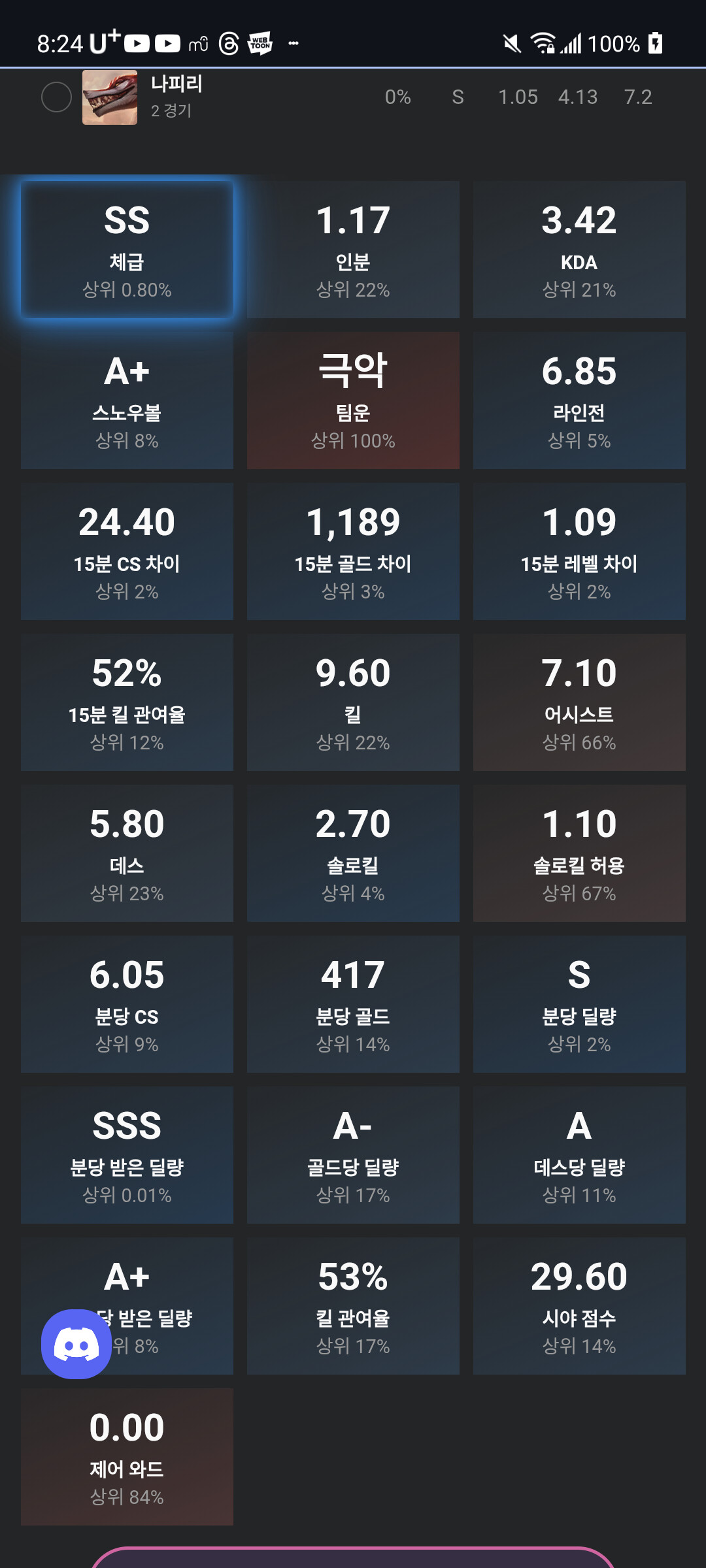Select the 데스당 딜량 A card

click(579, 1155)
